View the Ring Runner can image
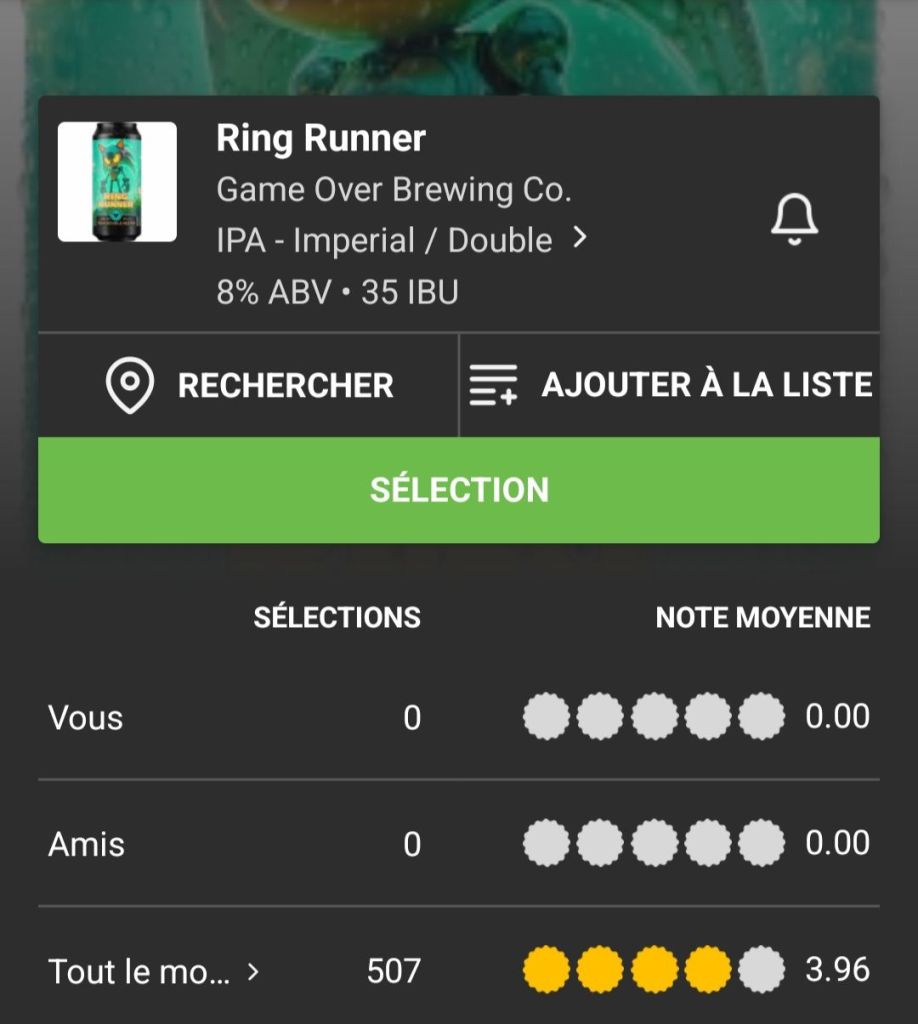918x1024 pixels. (x=117, y=182)
